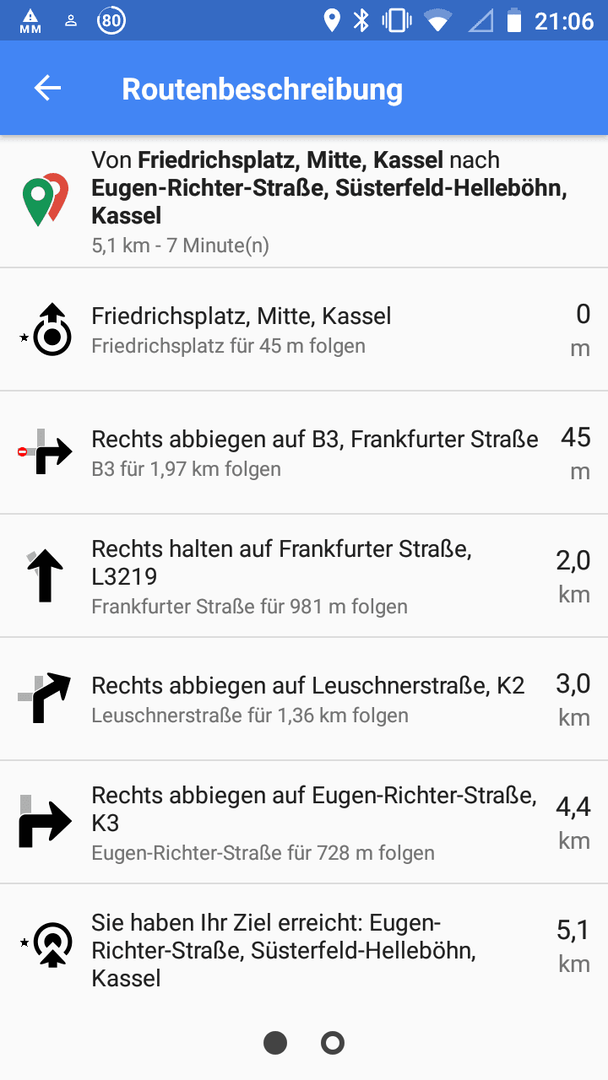Screen dimensions: 608x1080
Task: Show step Rechts abbiegen auf Leuschnerstraße, K2
Action: tap(304, 699)
